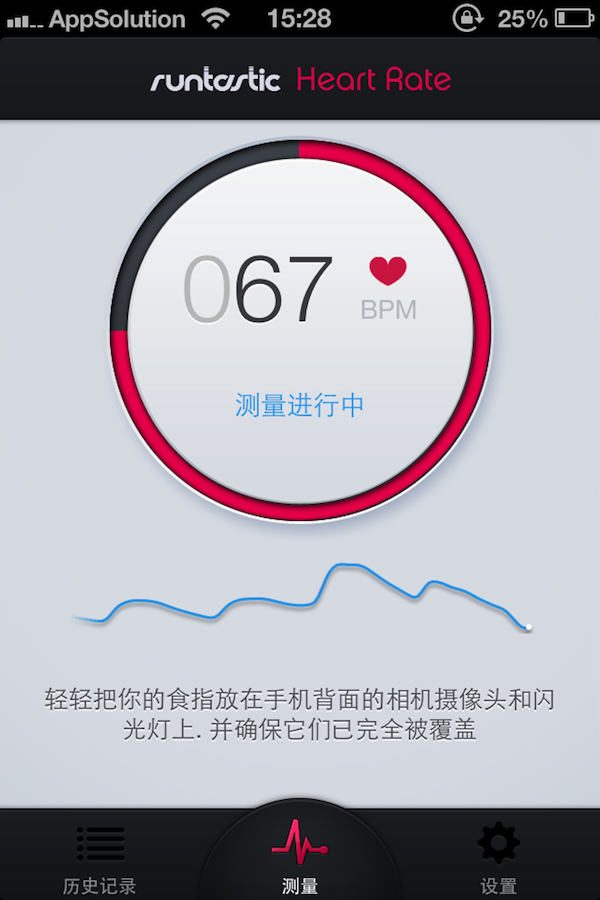Open the 设置 settings tab

click(x=498, y=858)
